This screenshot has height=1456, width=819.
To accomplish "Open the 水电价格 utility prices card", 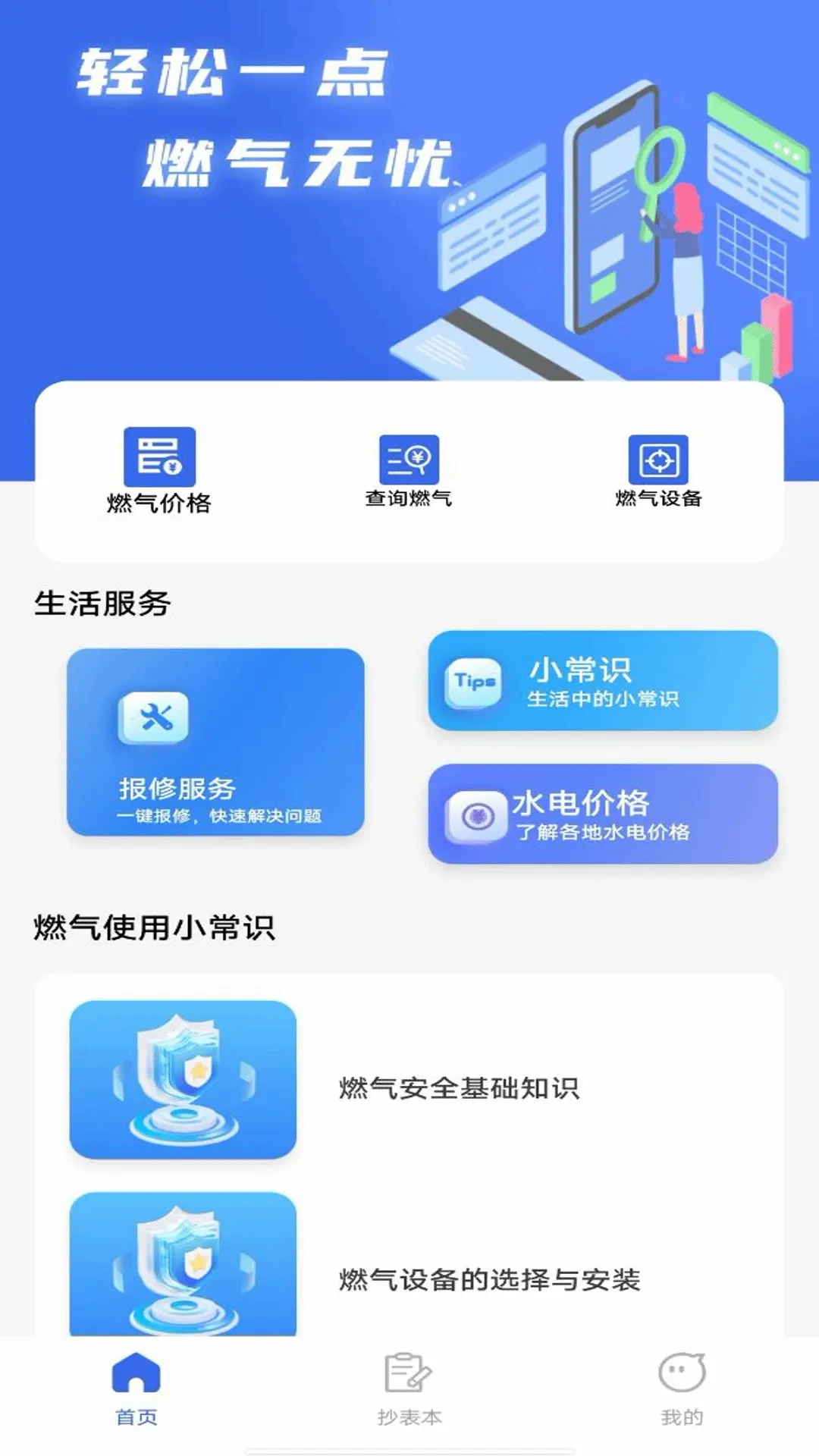I will point(603,814).
